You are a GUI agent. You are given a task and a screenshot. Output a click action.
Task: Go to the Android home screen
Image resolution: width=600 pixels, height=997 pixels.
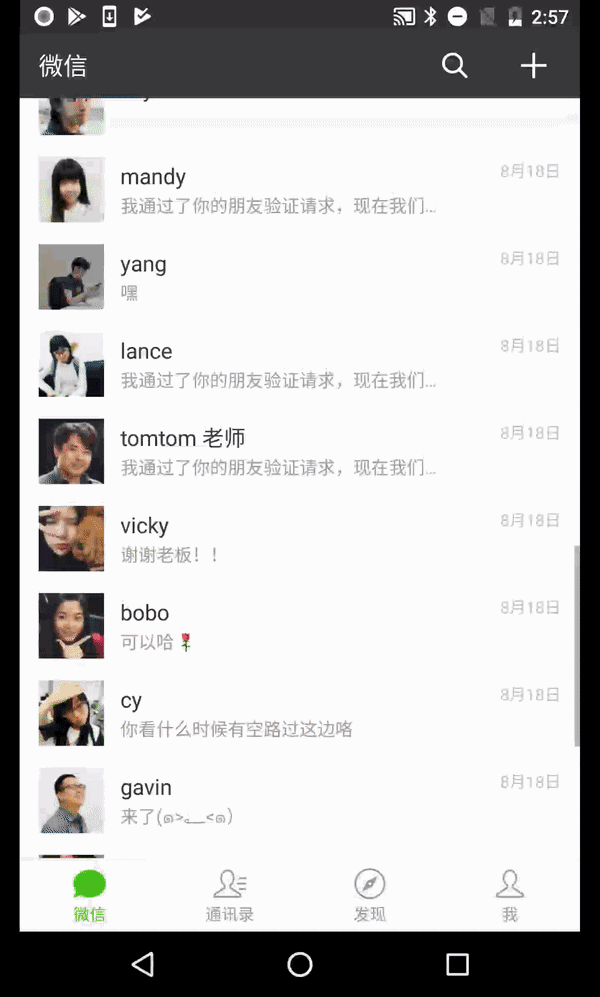pyautogui.click(x=300, y=964)
